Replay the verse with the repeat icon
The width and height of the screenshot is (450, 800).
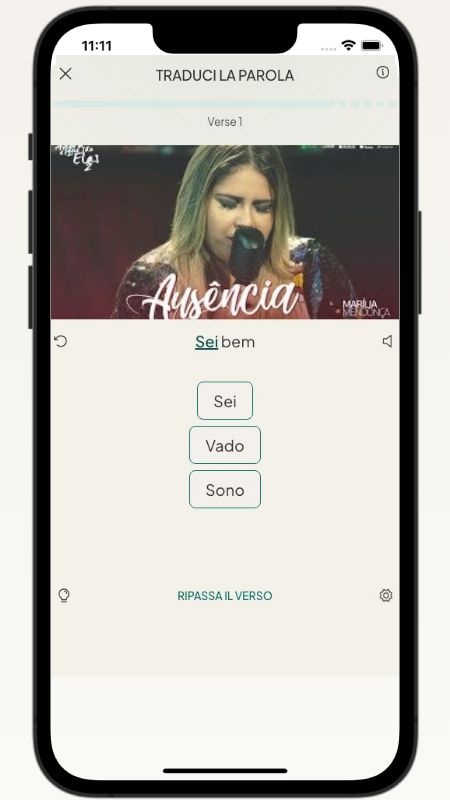point(61,341)
